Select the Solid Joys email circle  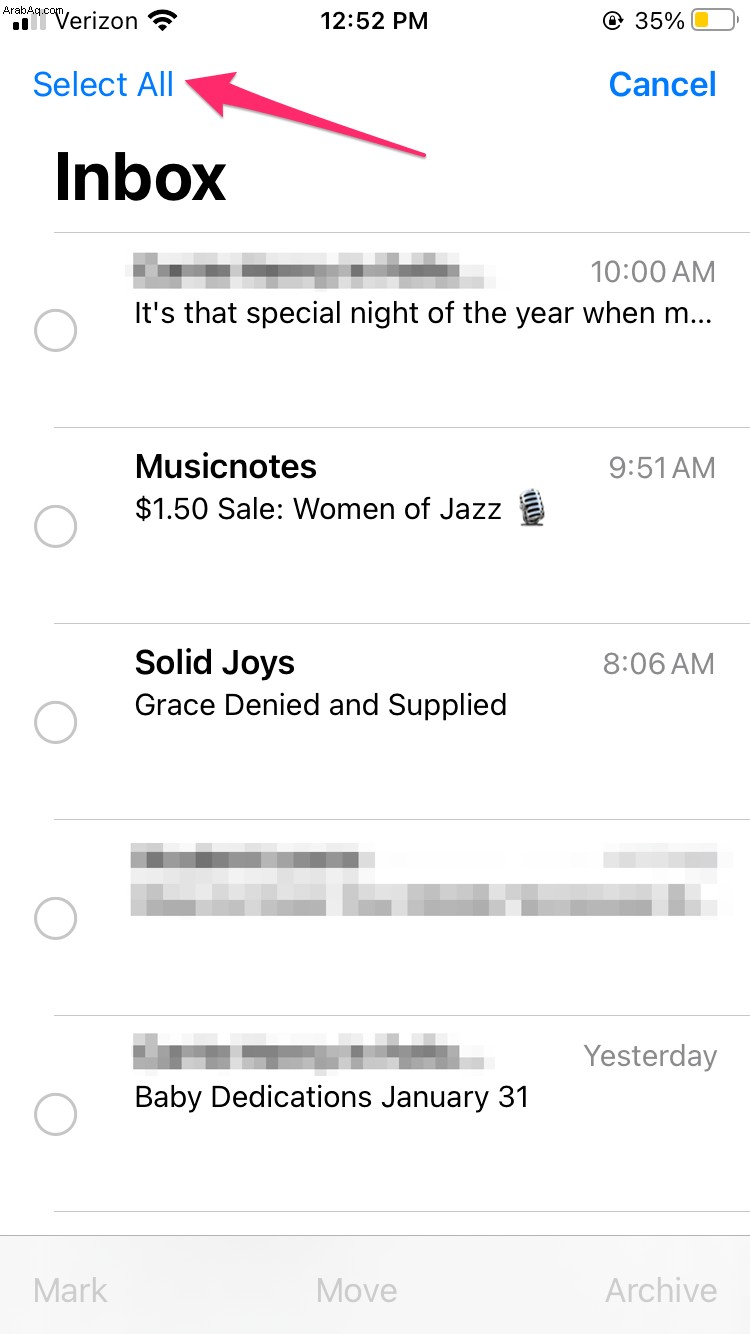(x=55, y=722)
